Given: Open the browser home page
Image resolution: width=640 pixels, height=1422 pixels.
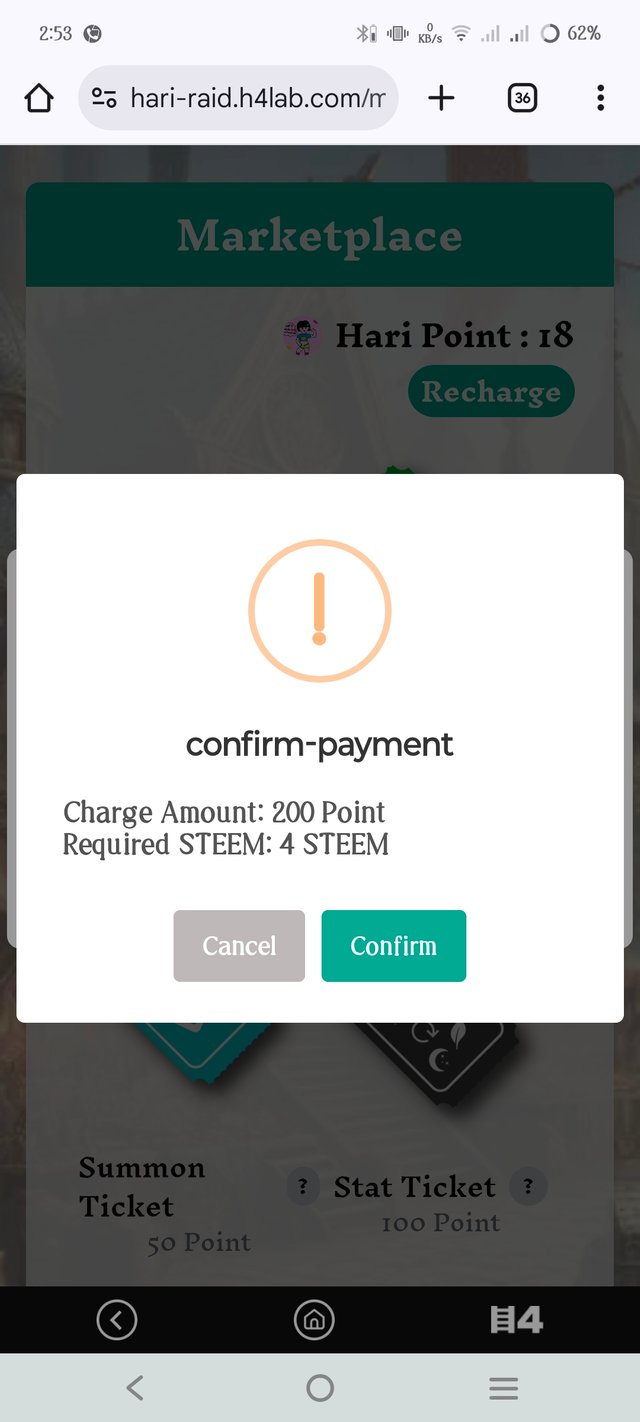Looking at the screenshot, I should 38,98.
